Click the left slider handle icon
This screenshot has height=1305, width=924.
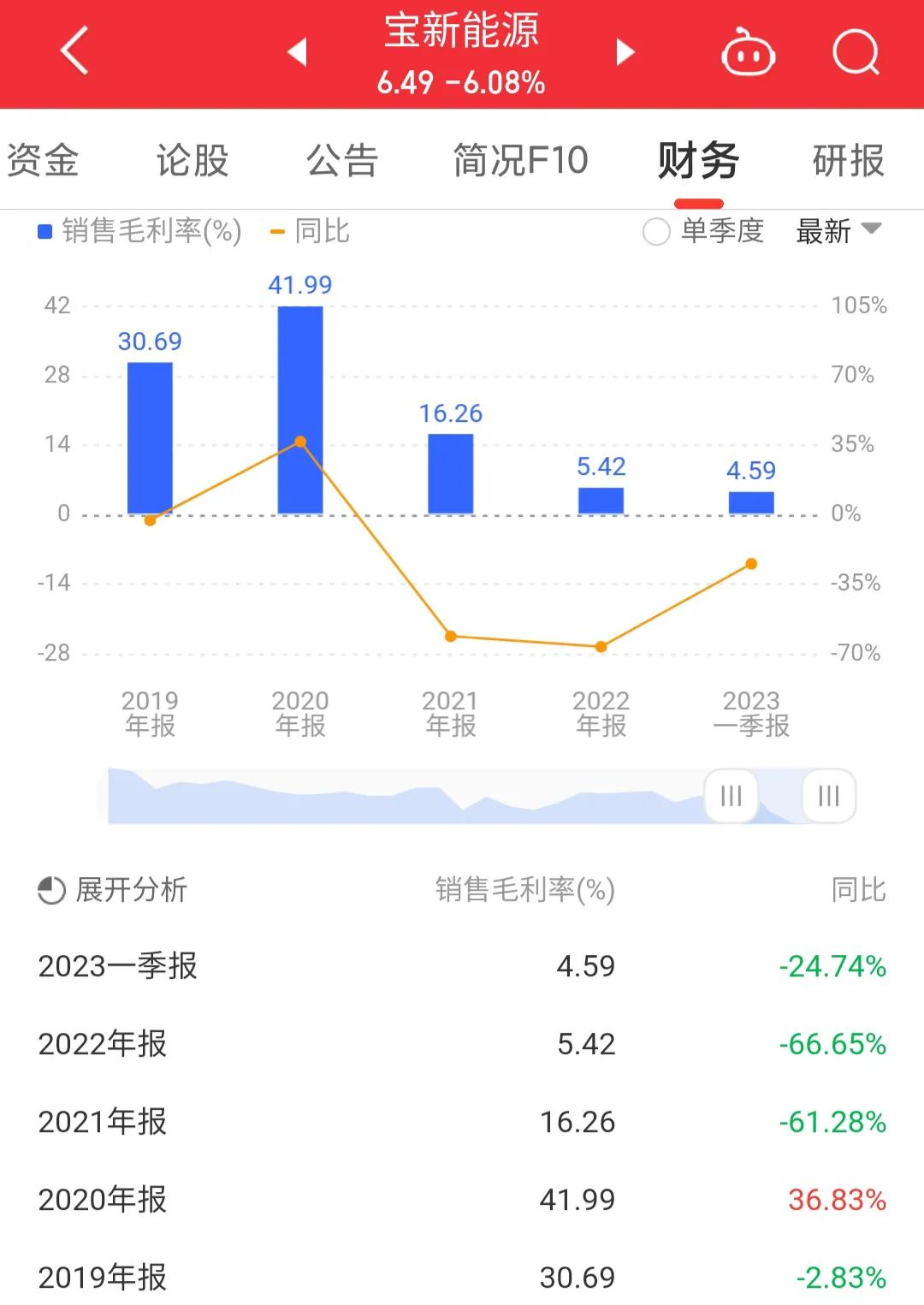pos(731,797)
